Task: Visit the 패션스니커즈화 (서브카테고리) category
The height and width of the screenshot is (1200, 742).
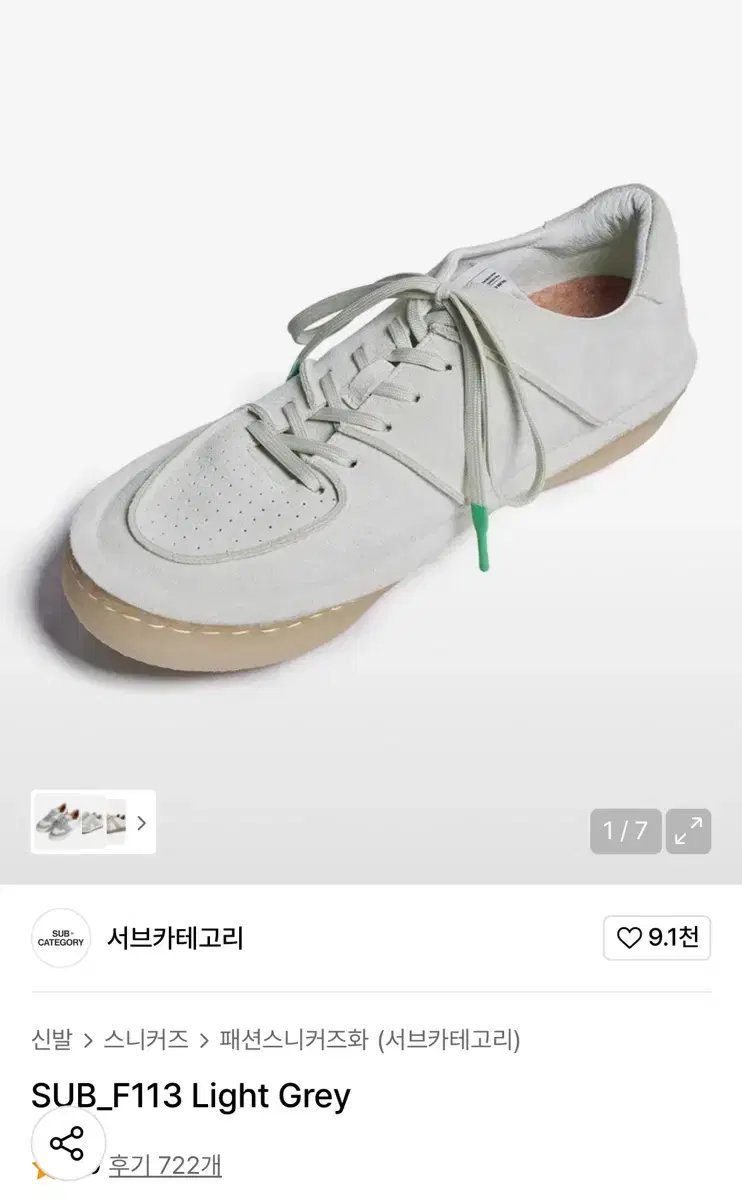Action: [370, 1040]
